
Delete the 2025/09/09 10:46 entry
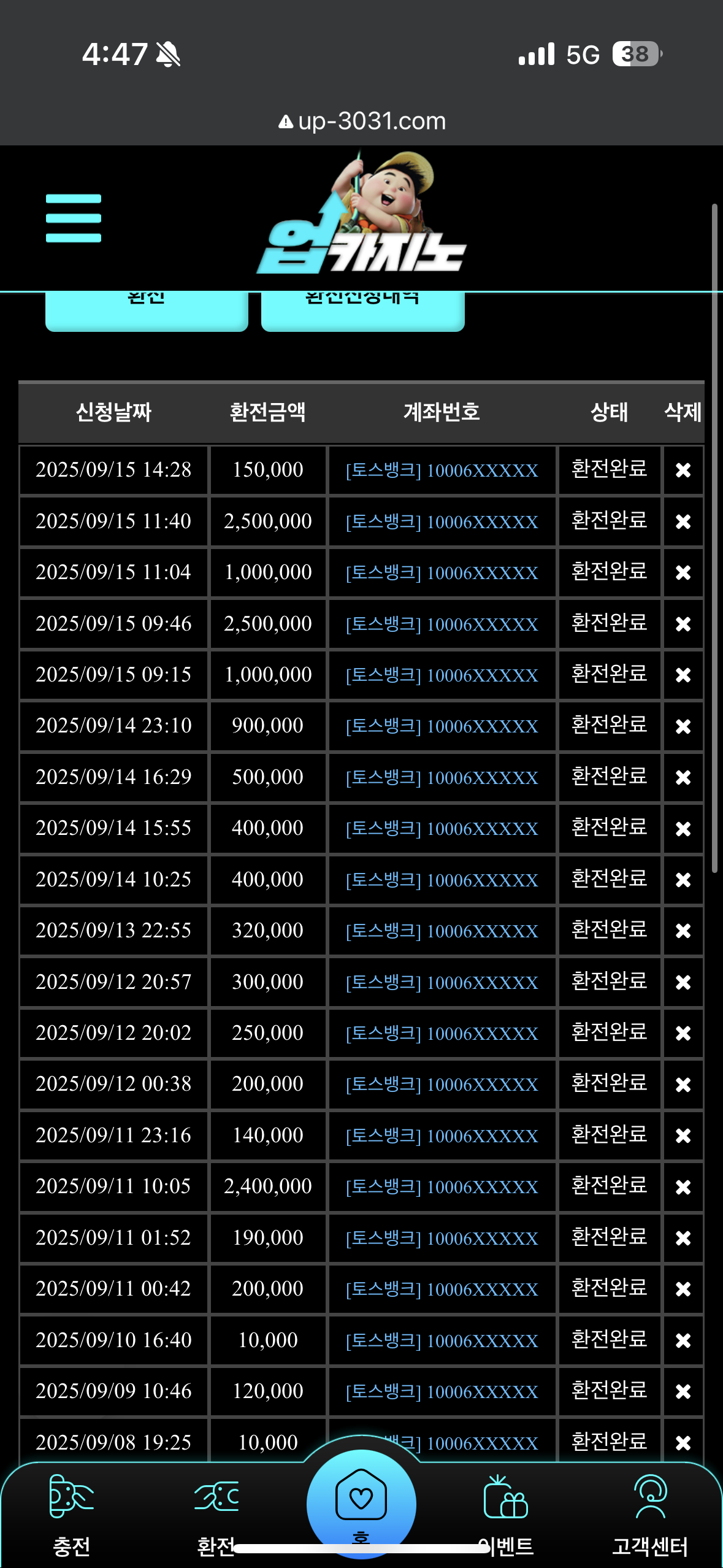tap(683, 1391)
